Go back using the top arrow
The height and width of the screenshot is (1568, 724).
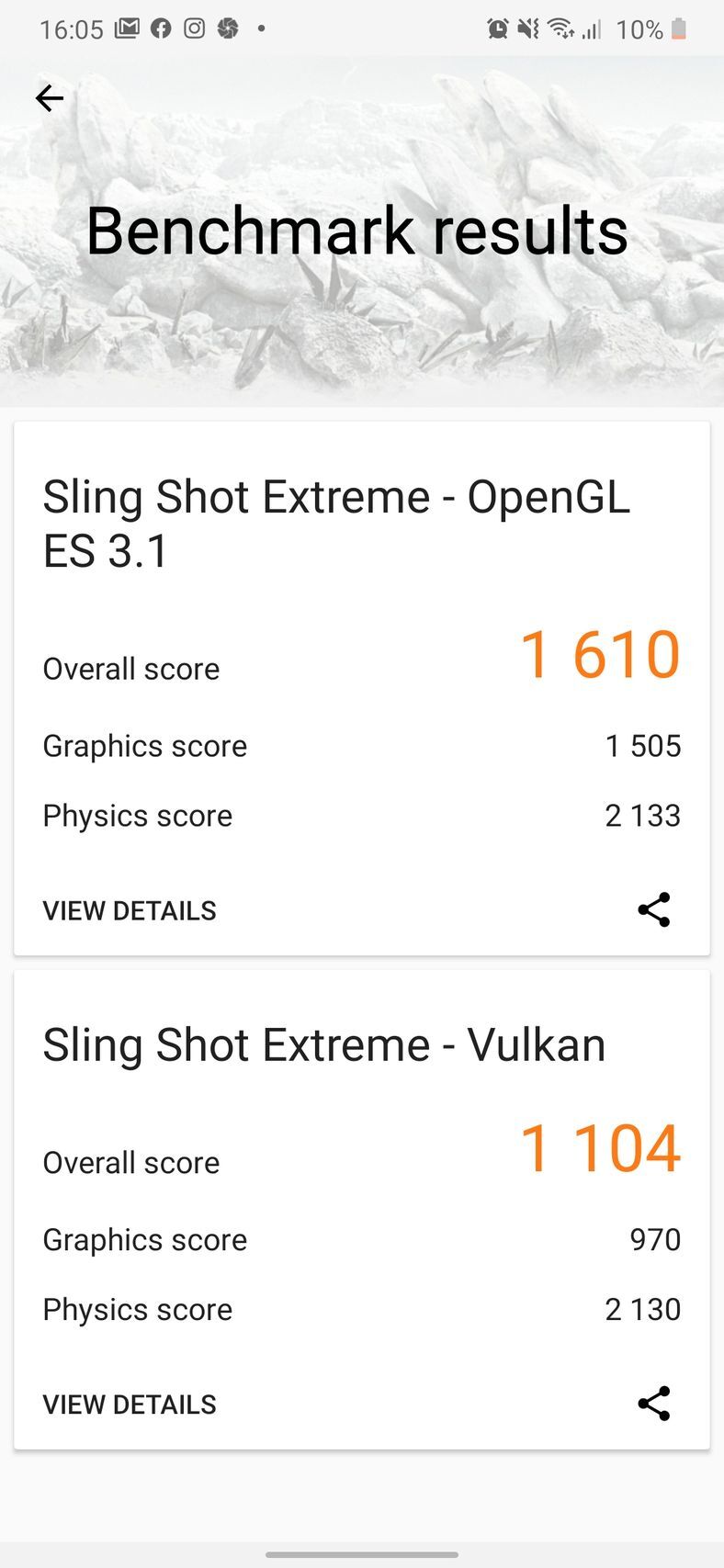click(50, 98)
